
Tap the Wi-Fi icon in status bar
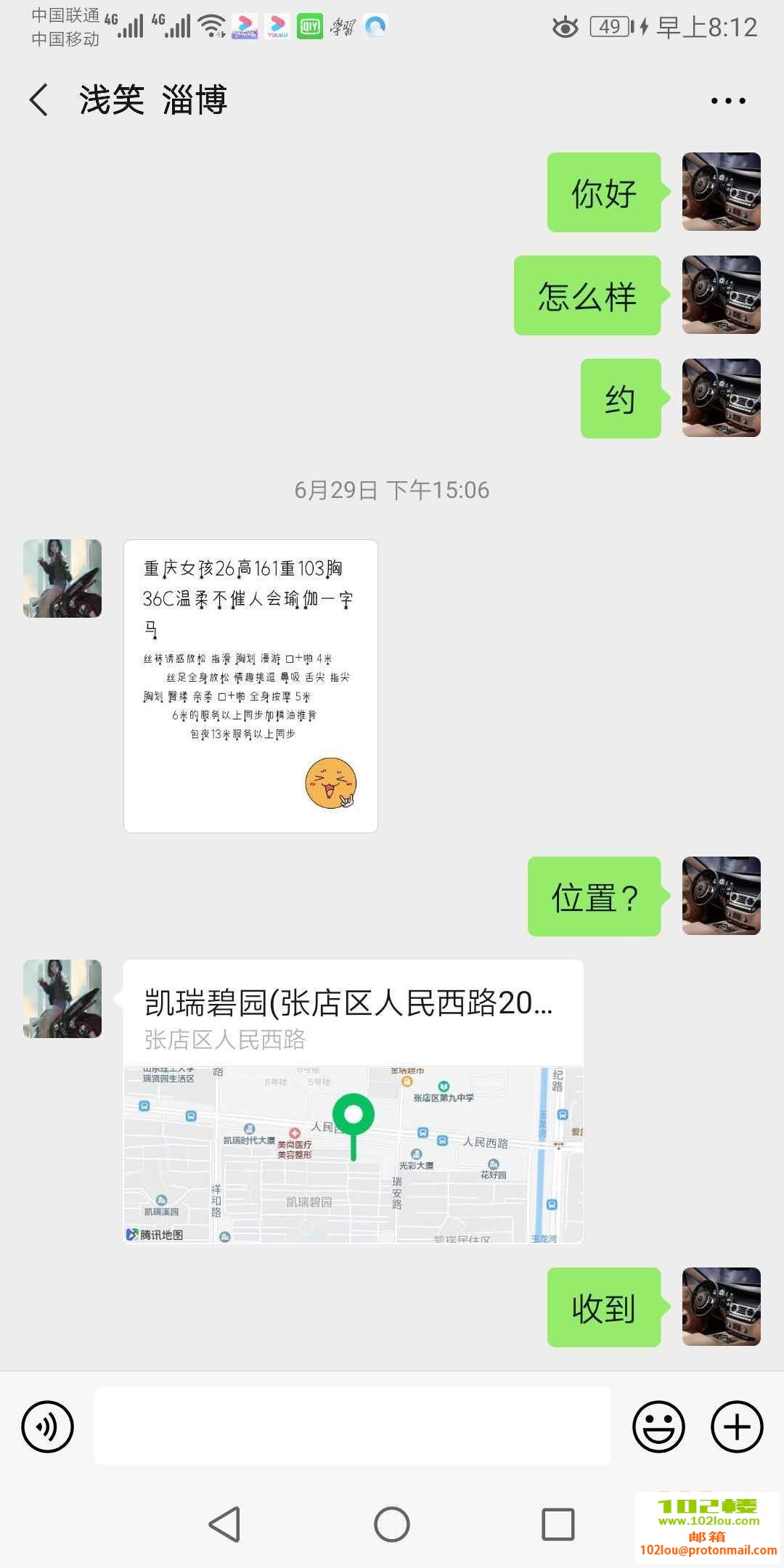(211, 25)
